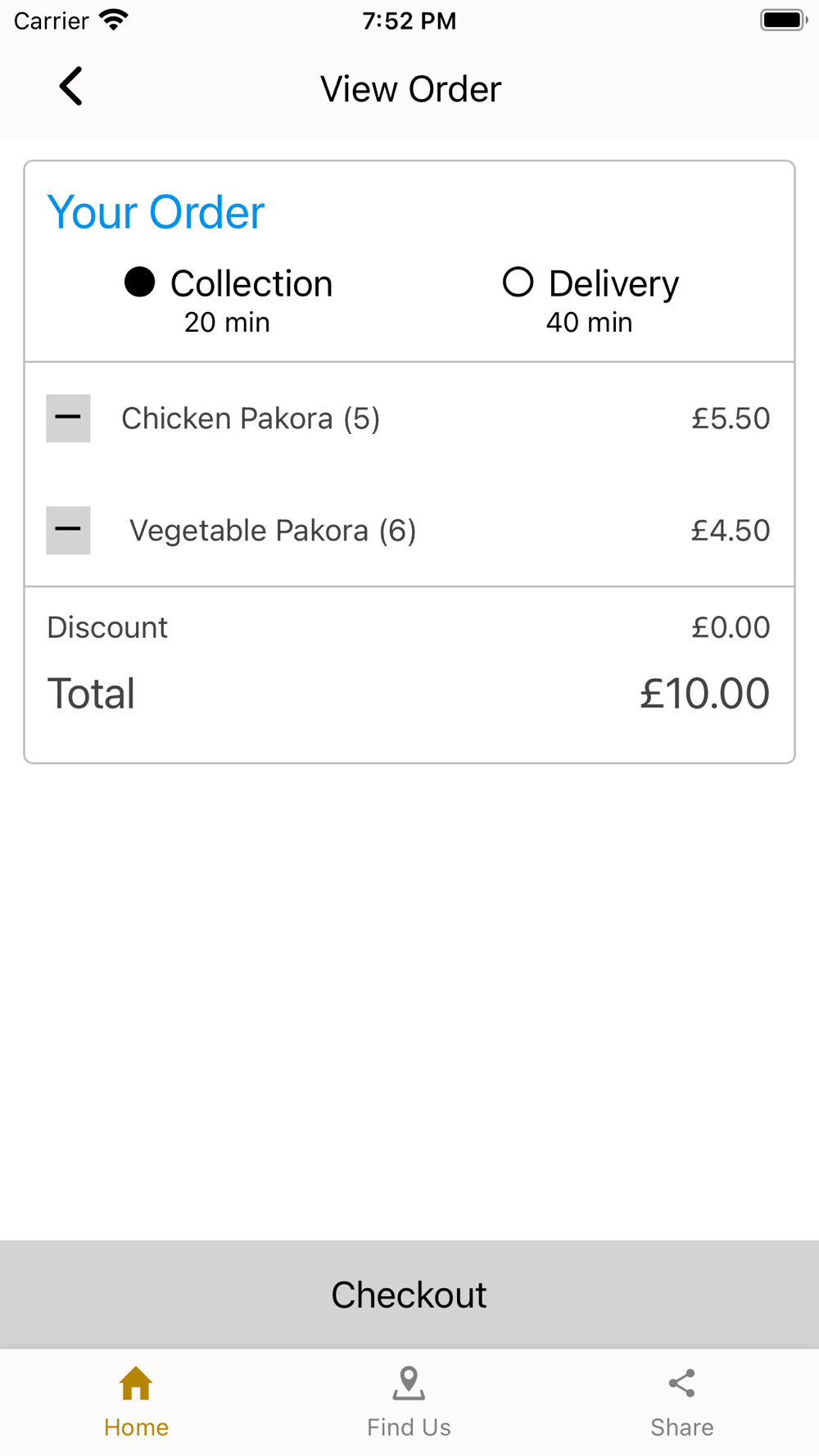Select the Collection option
The image size is (819, 1456).
point(140,283)
